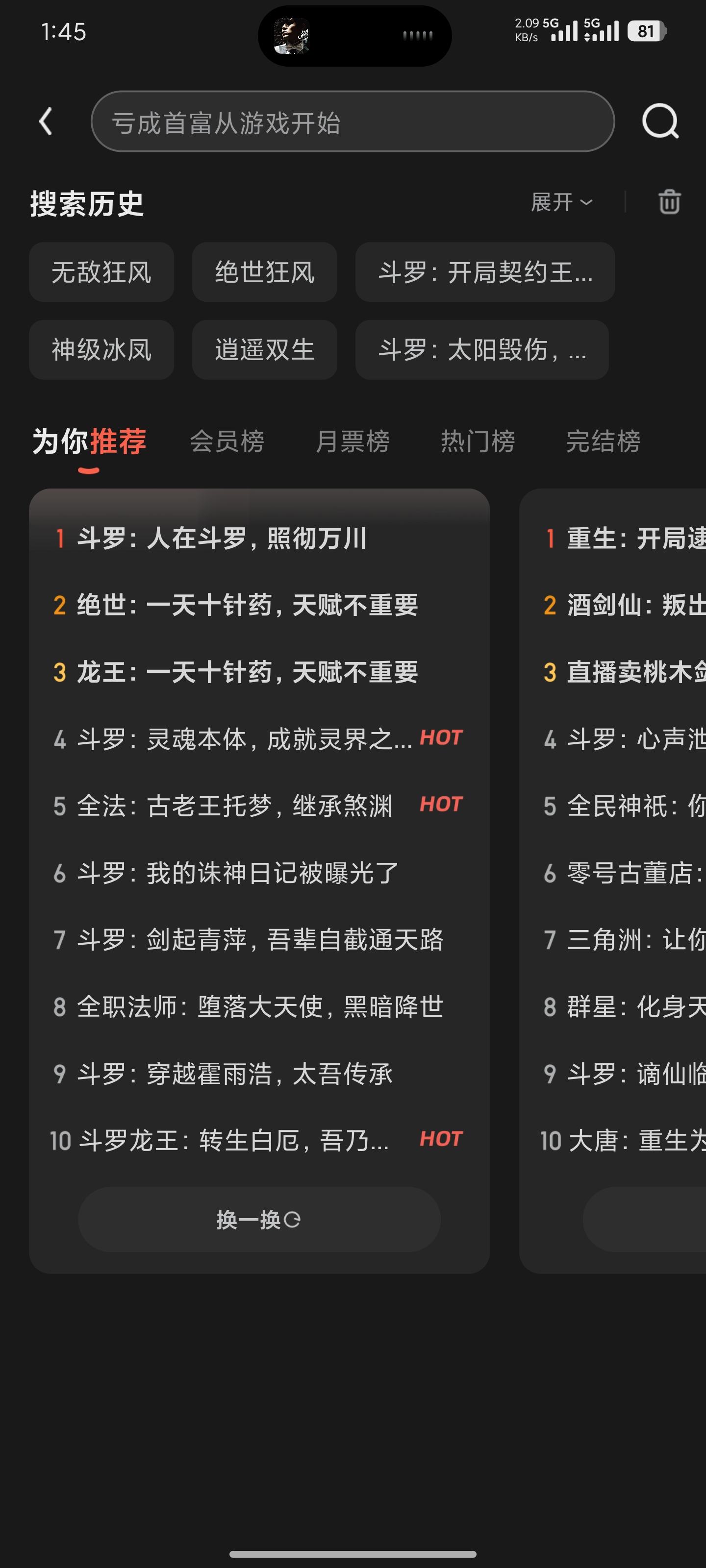Switch to the 热门榜 tab

click(478, 441)
